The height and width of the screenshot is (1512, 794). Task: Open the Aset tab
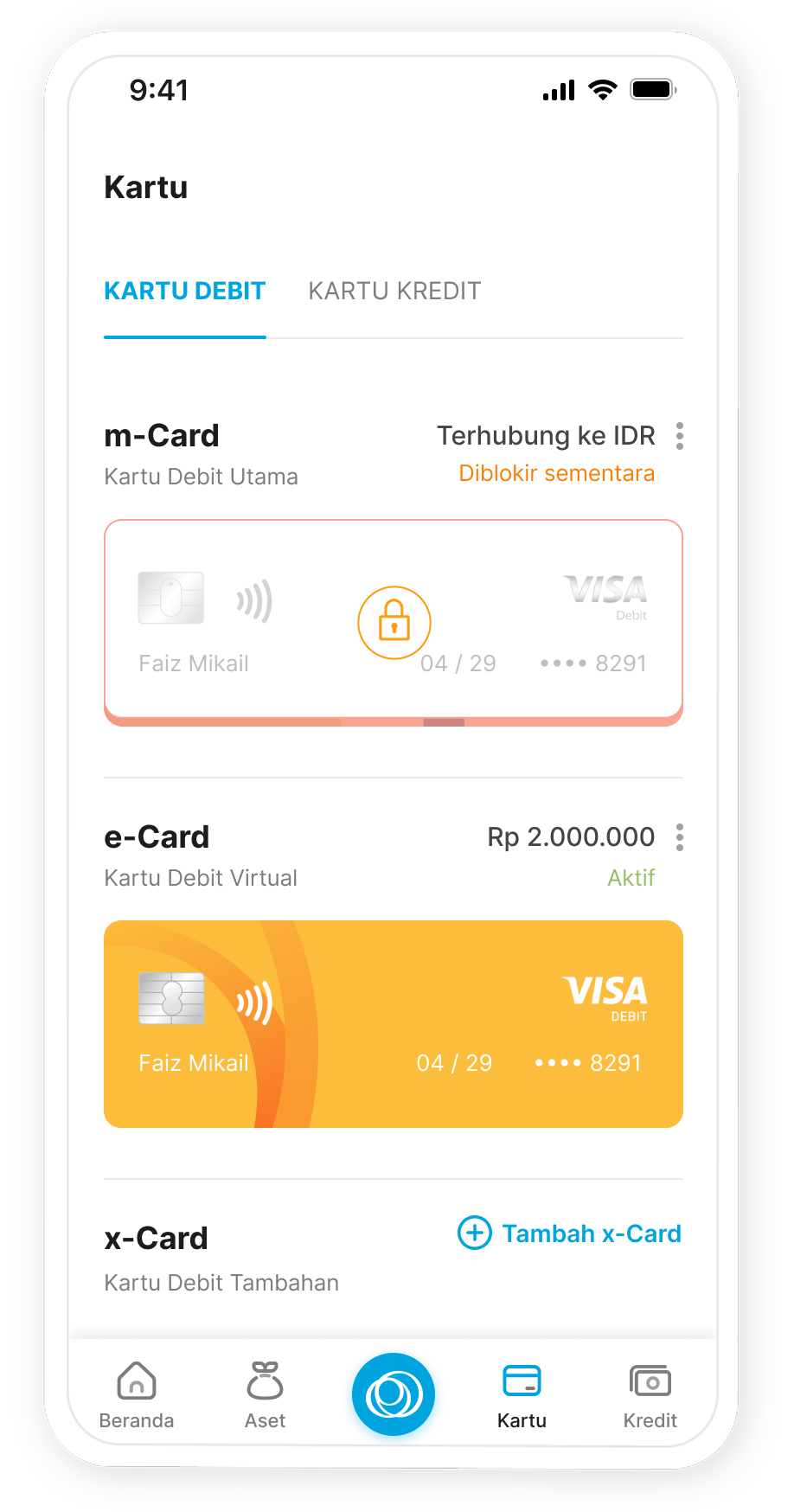pyautogui.click(x=265, y=1394)
